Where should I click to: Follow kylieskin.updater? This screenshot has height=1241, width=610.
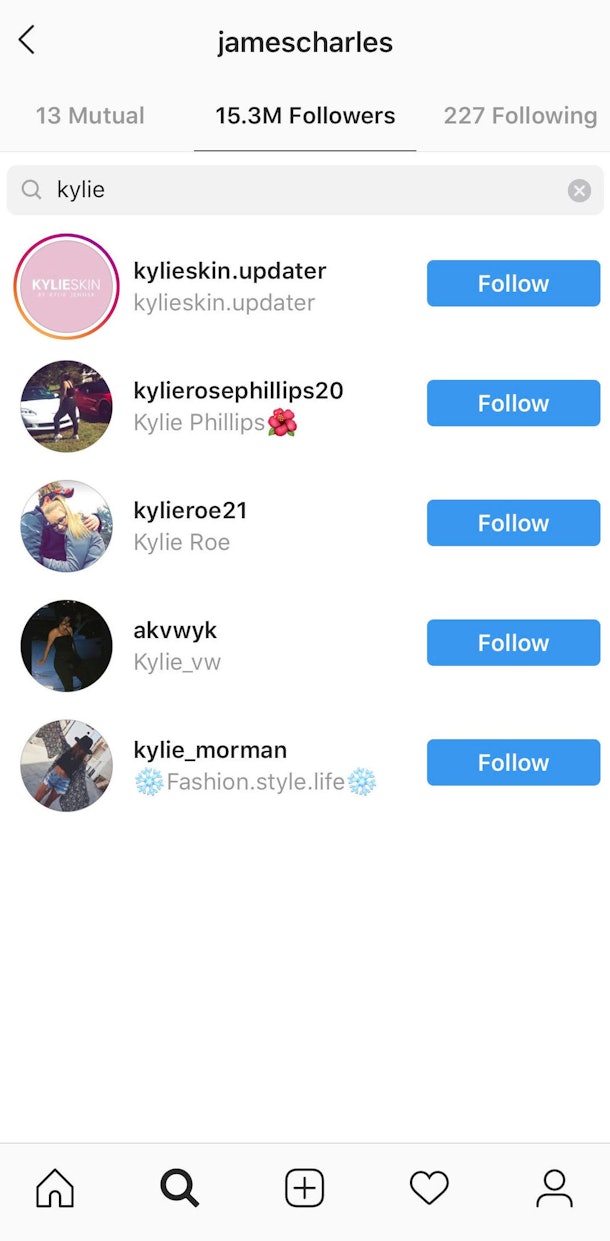(513, 284)
